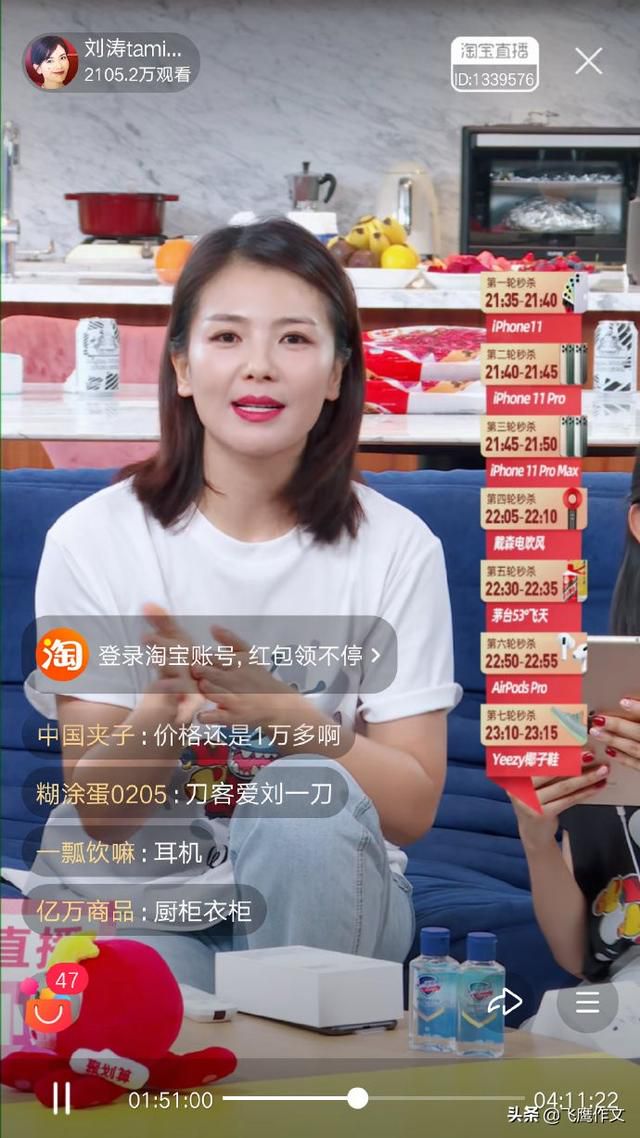Viewport: 640px width, 1138px height.
Task: Pause the replay playback
Action: click(62, 1099)
